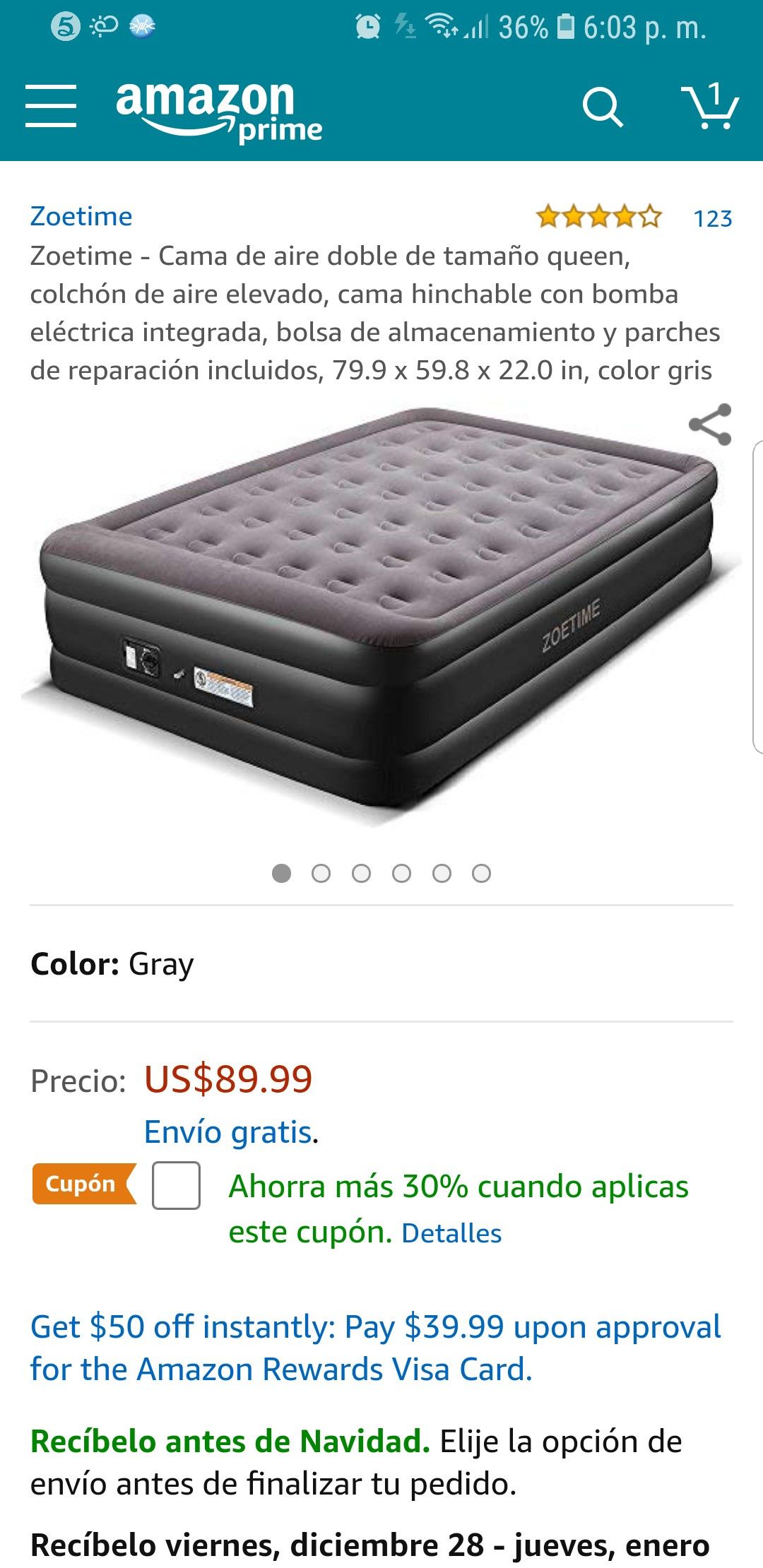Jump to the second product image dot
The width and height of the screenshot is (763, 1568).
(x=321, y=874)
